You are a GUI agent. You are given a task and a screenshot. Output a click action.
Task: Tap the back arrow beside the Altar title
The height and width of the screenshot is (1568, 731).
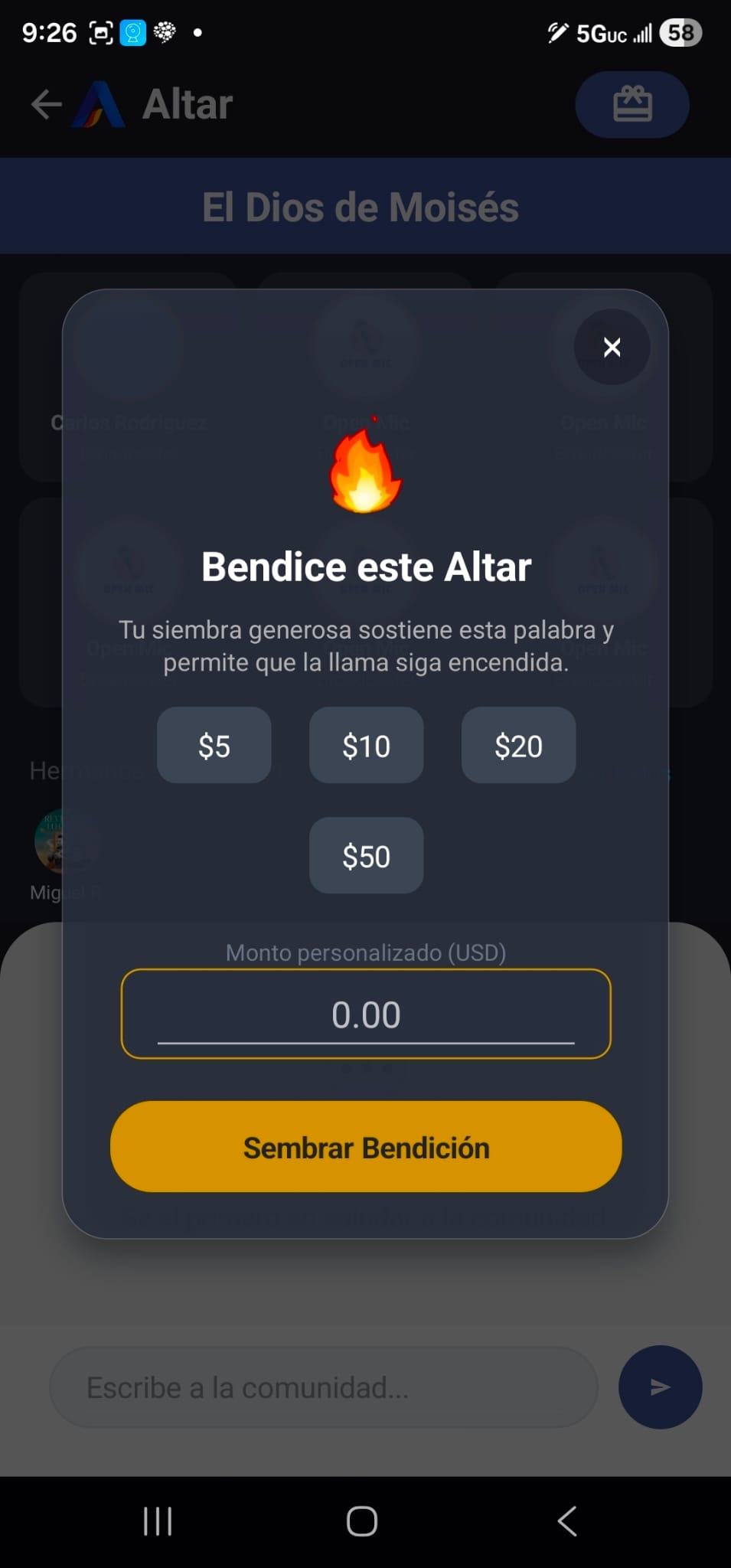44,104
